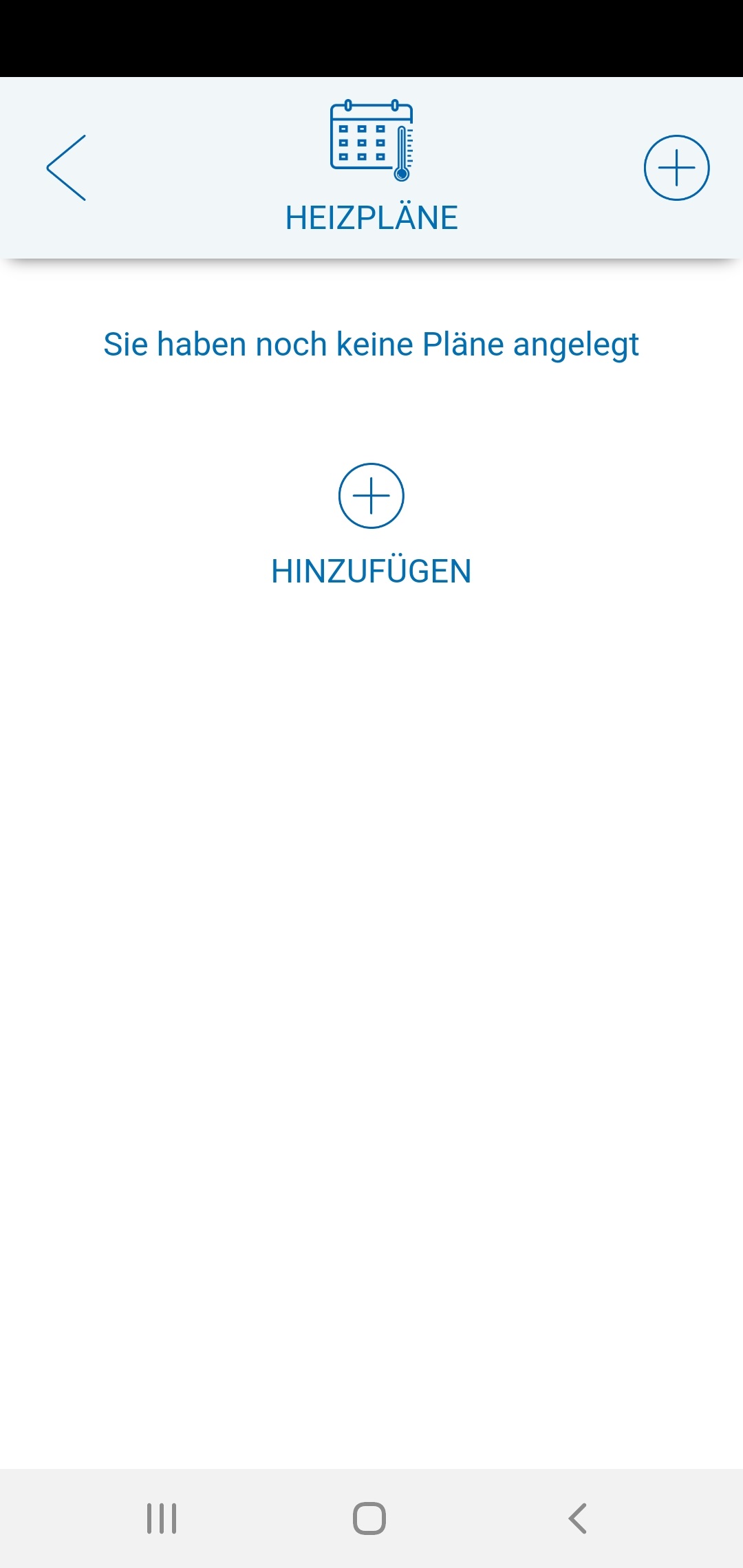Tap the Hinzufügen button to create a plan

click(371, 524)
